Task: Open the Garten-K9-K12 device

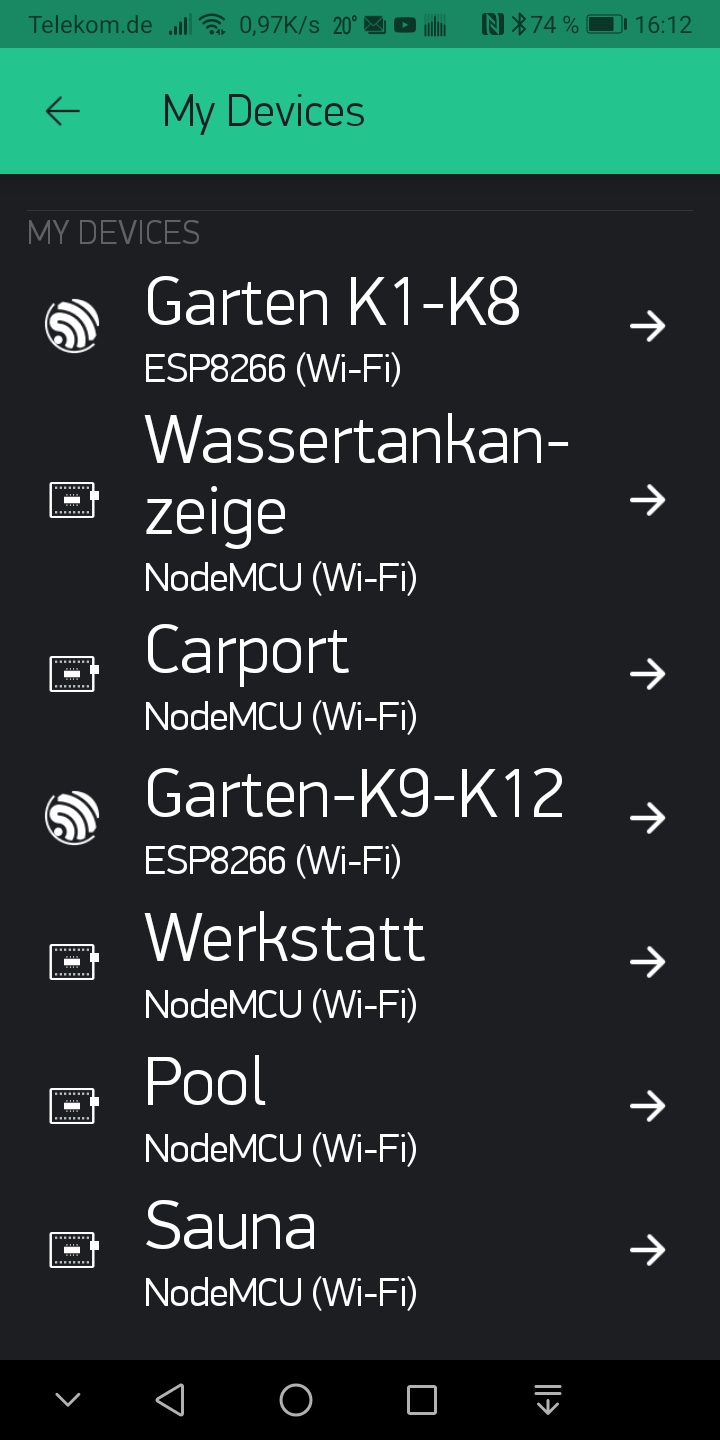Action: pyautogui.click(x=360, y=818)
